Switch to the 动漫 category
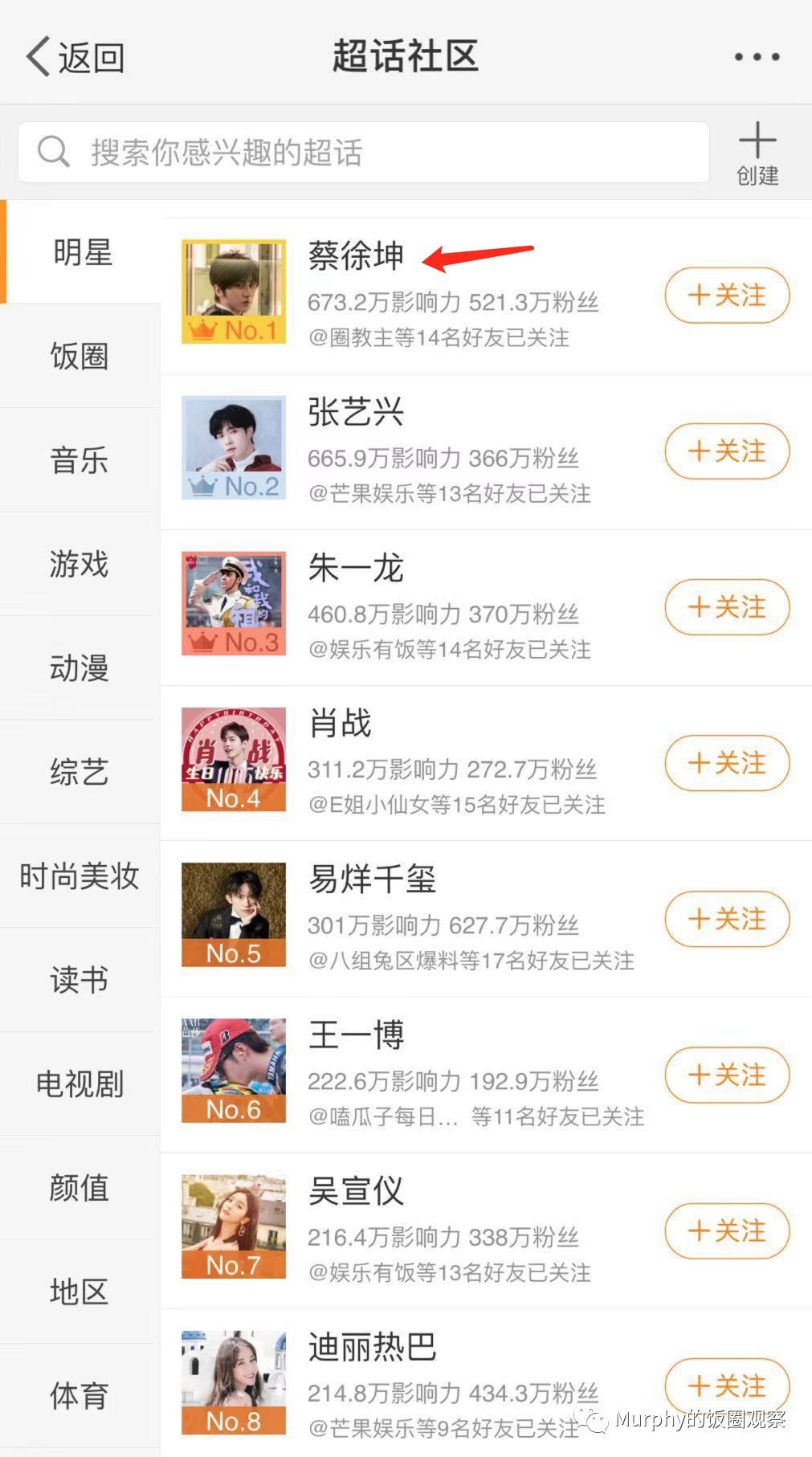The height and width of the screenshot is (1457, 812). point(80,667)
